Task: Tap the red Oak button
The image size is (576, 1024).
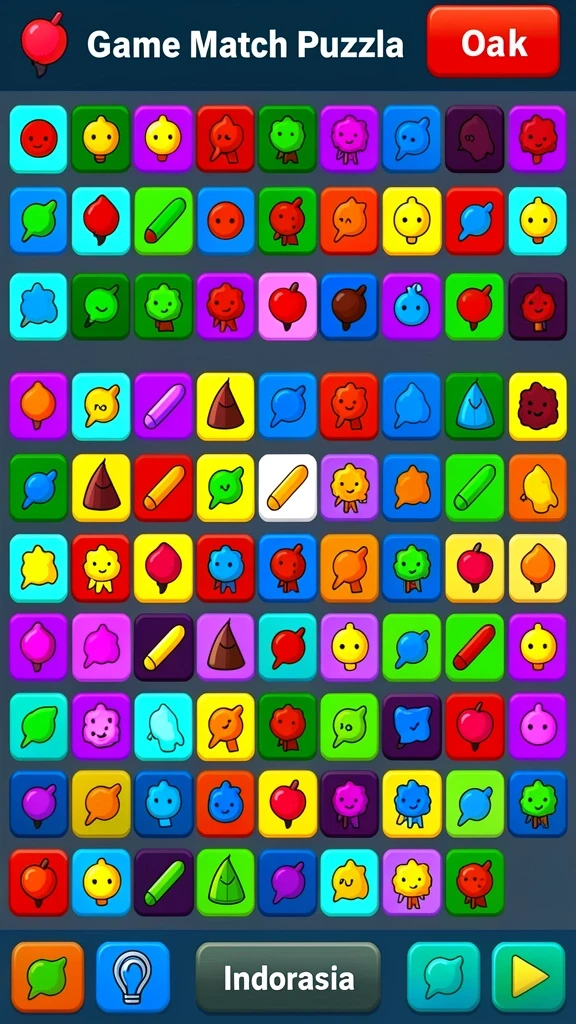Action: pos(493,42)
